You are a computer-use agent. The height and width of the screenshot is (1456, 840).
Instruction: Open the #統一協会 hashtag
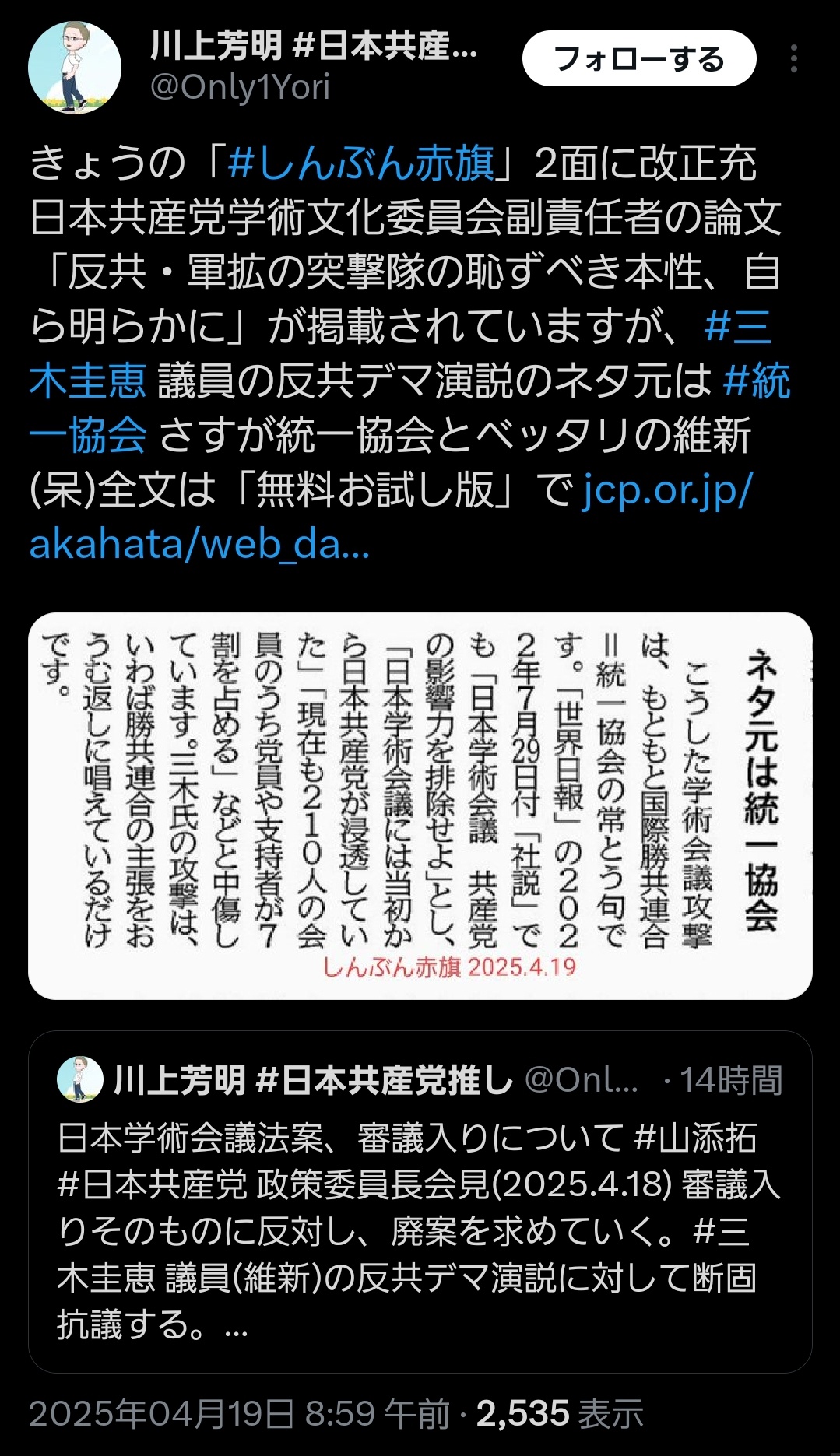coord(87,435)
